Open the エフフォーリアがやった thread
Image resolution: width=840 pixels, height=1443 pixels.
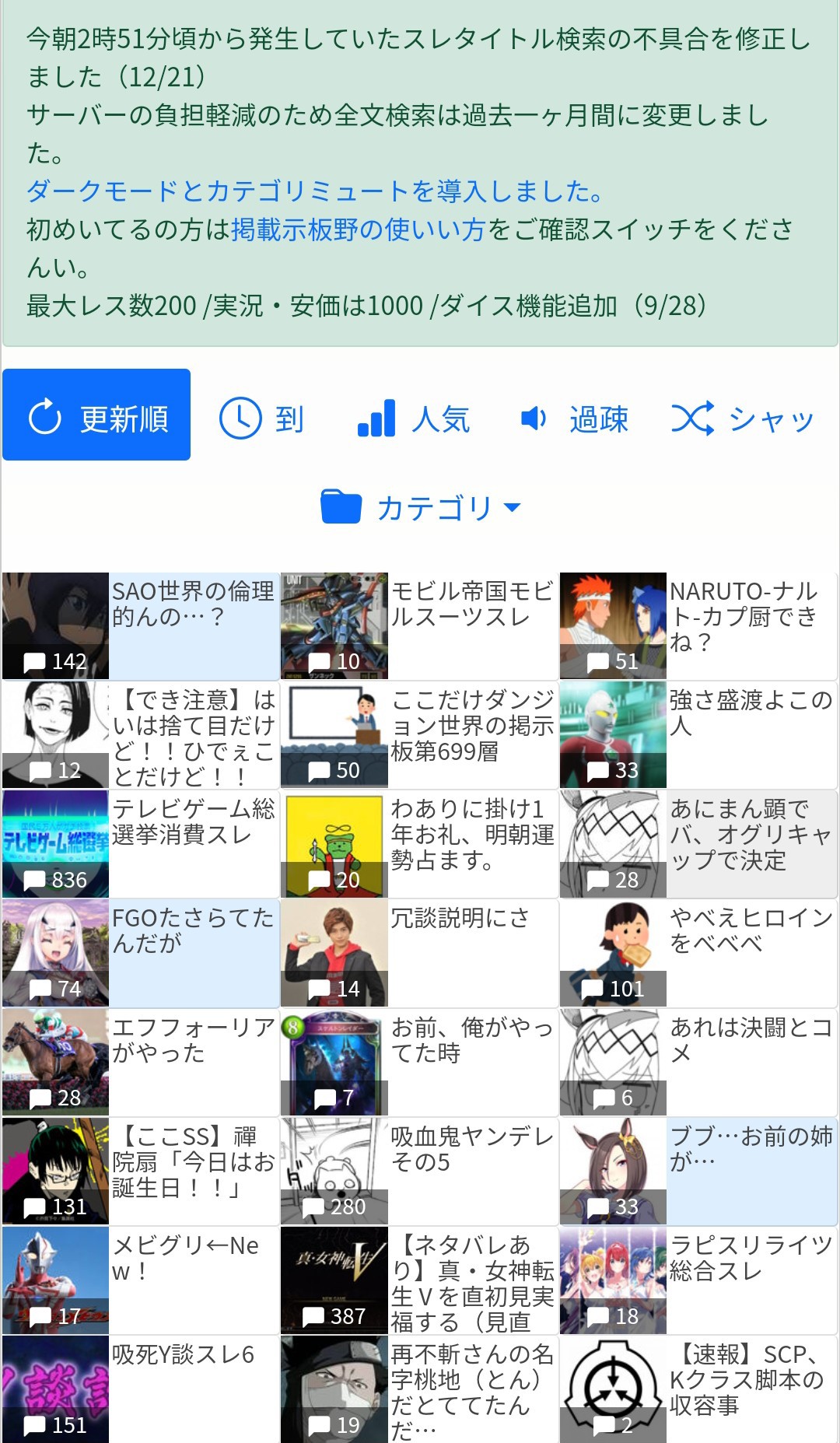click(140, 1062)
